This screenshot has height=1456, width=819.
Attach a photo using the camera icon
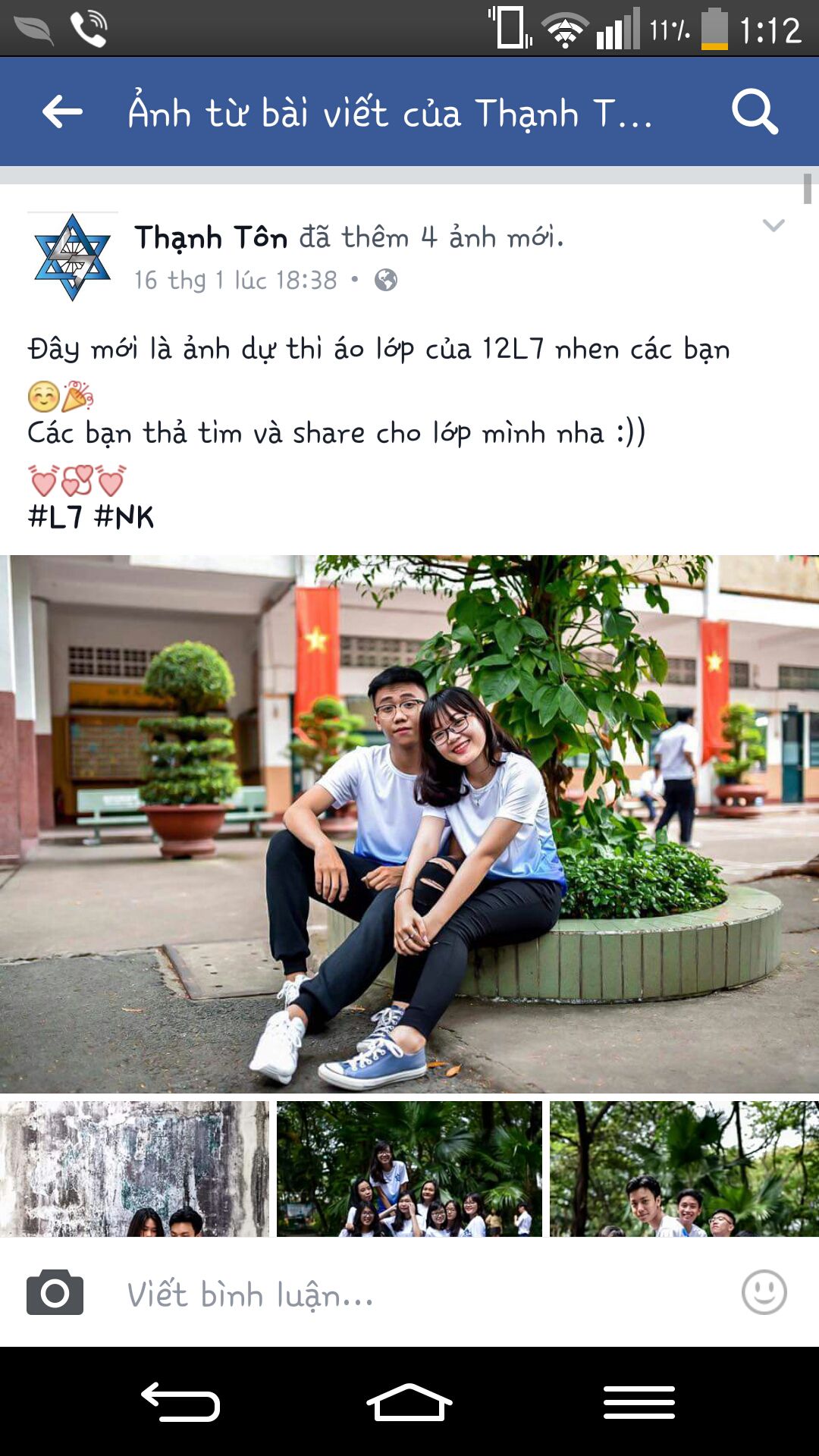coord(55,1292)
